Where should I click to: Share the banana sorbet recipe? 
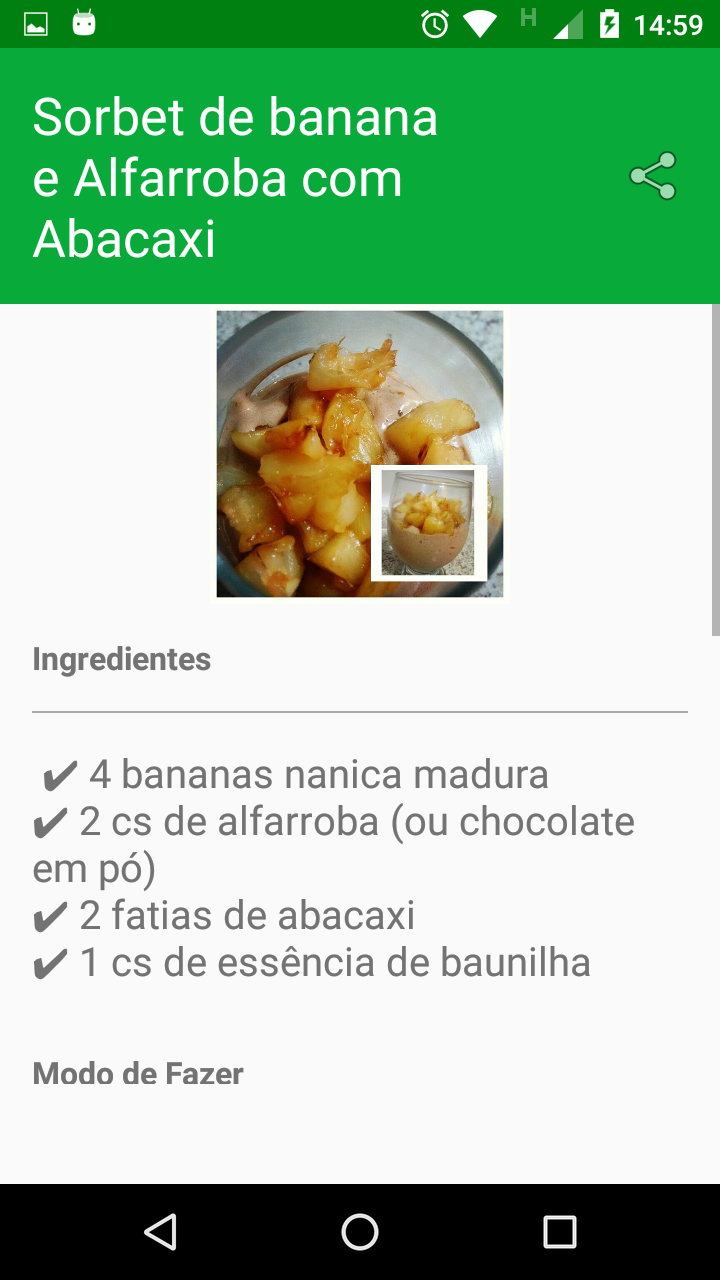tap(653, 177)
